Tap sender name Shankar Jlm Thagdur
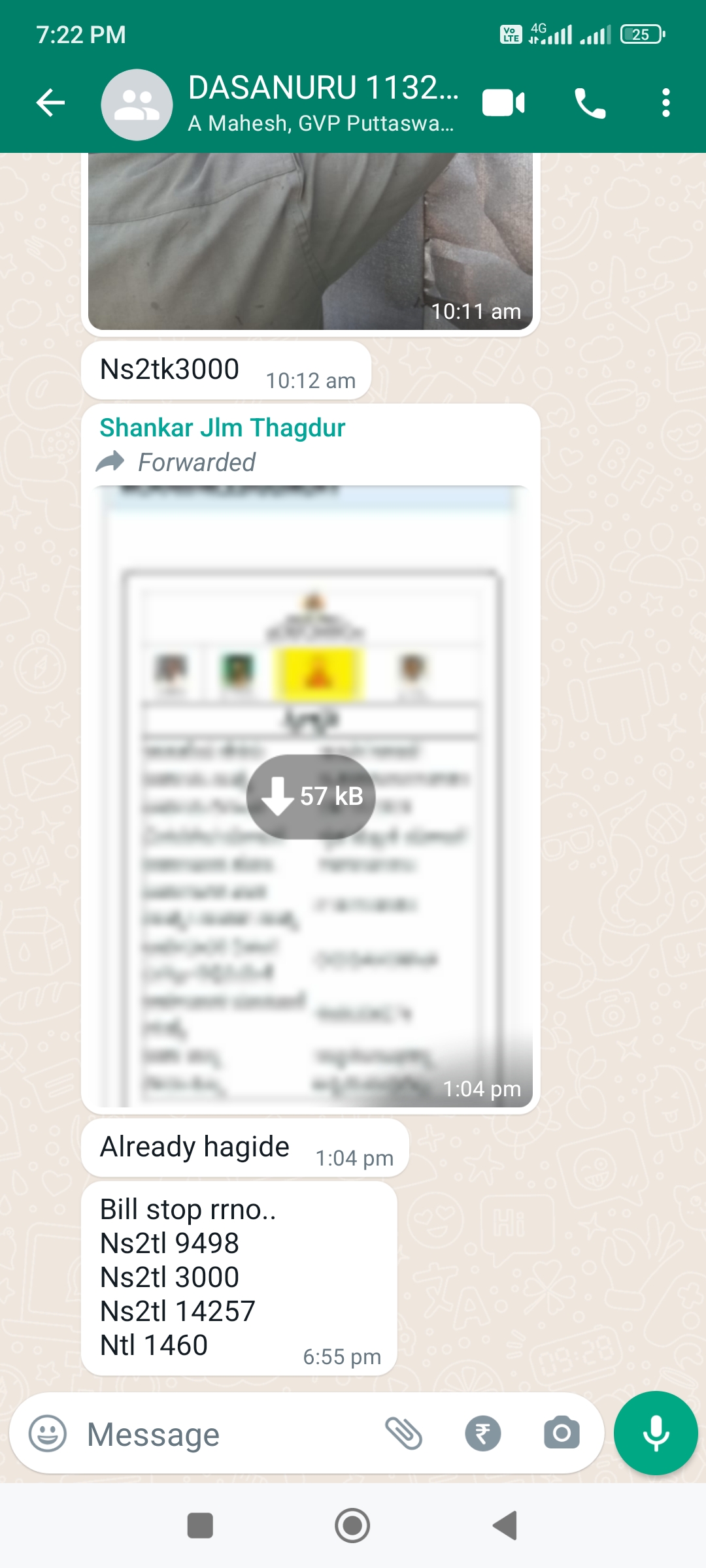Image resolution: width=706 pixels, height=1568 pixels. [222, 428]
